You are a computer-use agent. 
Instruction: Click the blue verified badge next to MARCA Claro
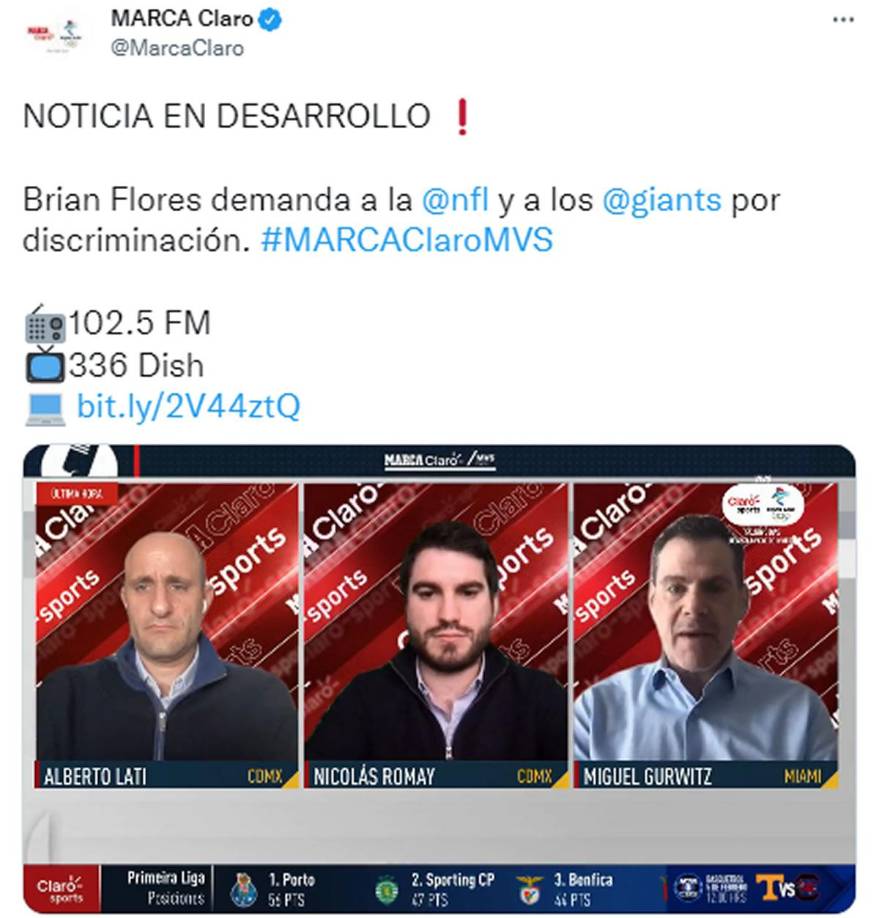click(268, 16)
